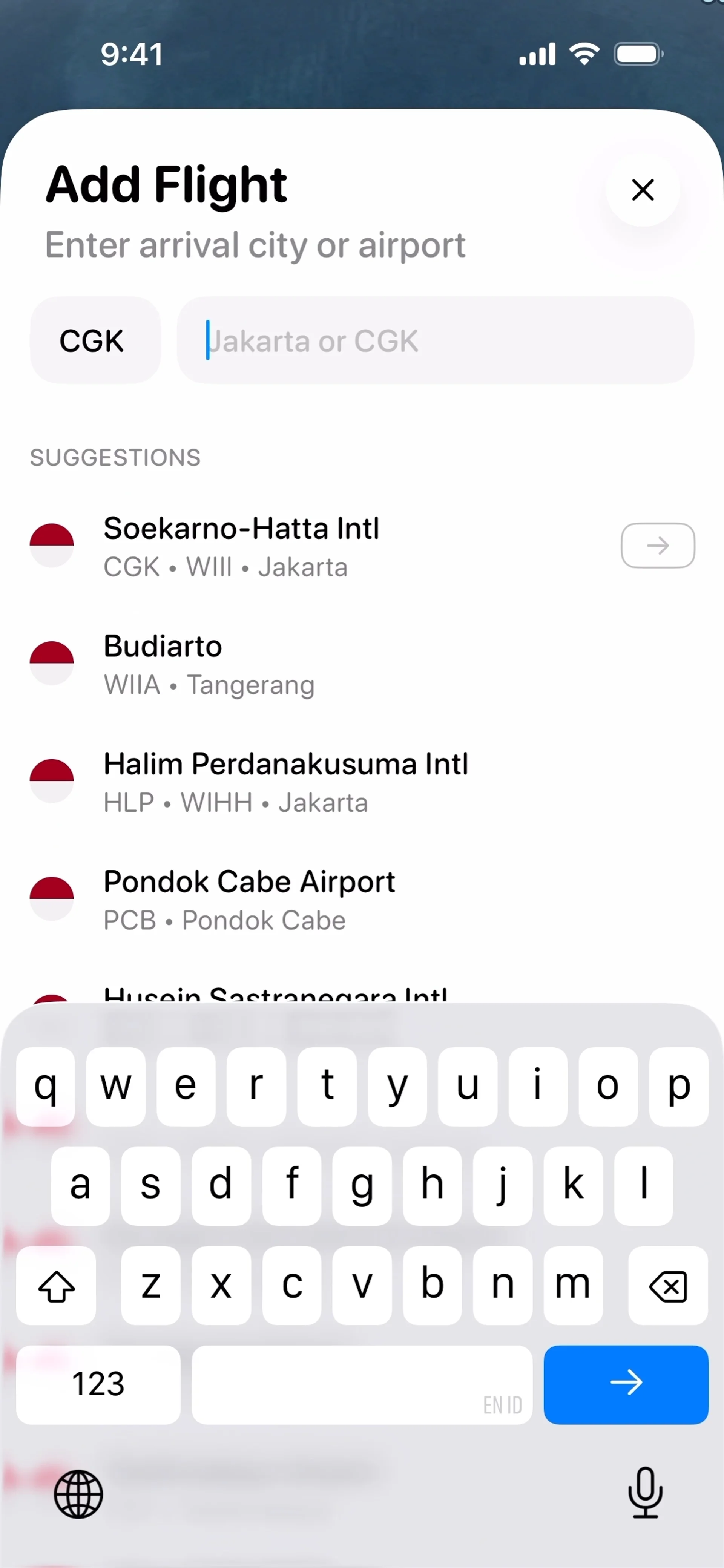Change keyboard language with the globe

tap(78, 1494)
